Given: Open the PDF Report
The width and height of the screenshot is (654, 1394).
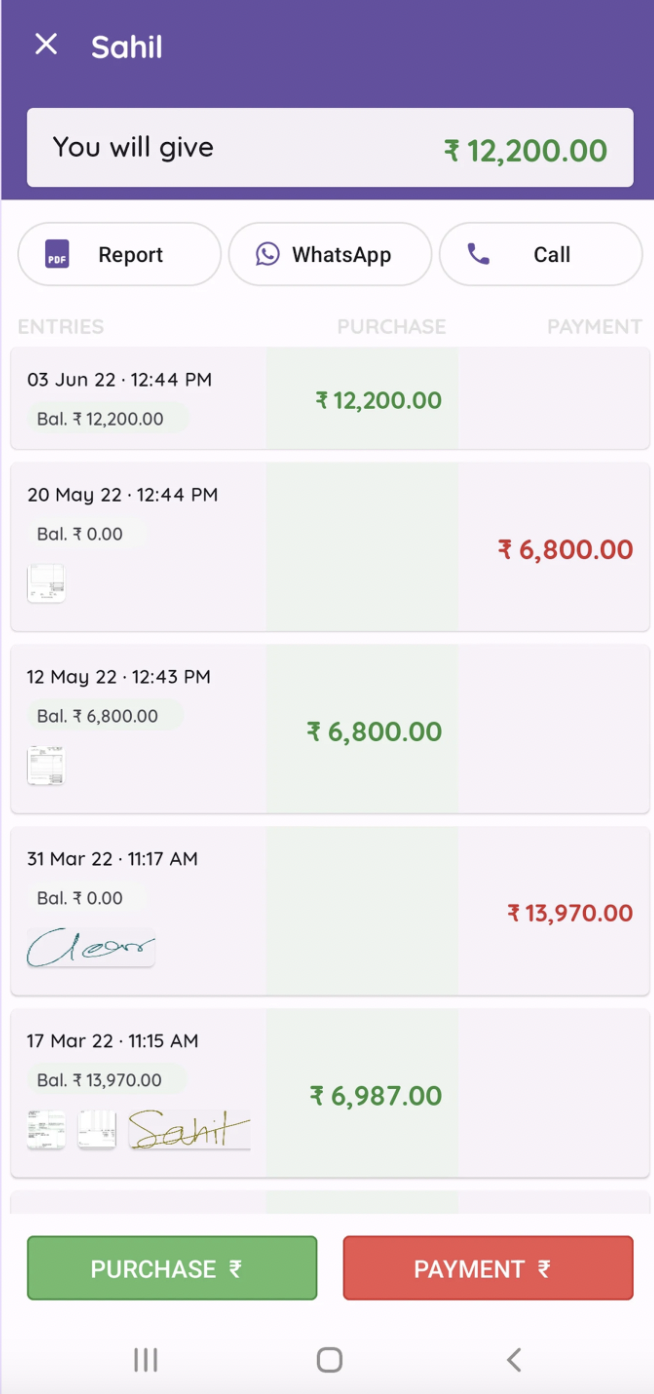Looking at the screenshot, I should pyautogui.click(x=119, y=255).
